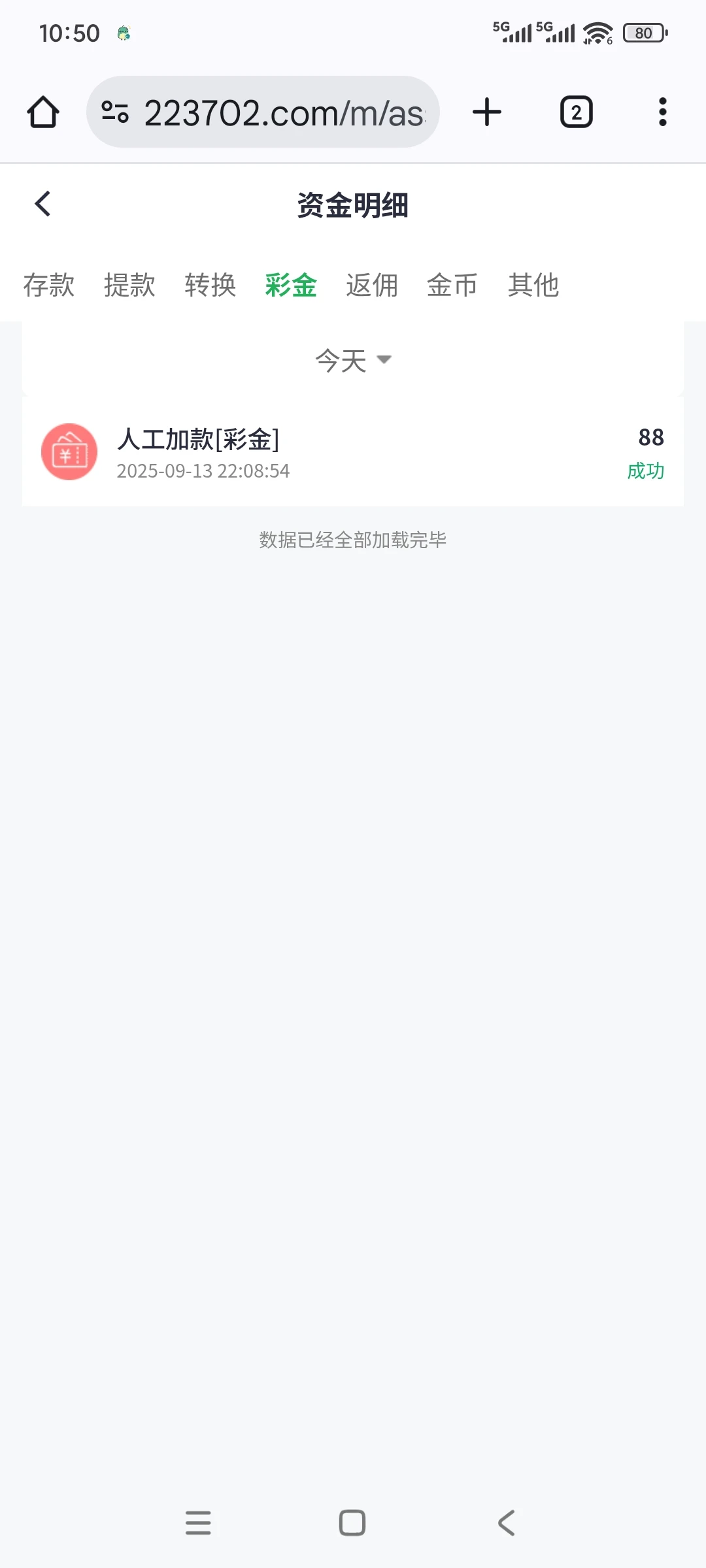The height and width of the screenshot is (1568, 706).
Task: Tap the navigation back triangle at screen bottom
Action: (505, 1524)
